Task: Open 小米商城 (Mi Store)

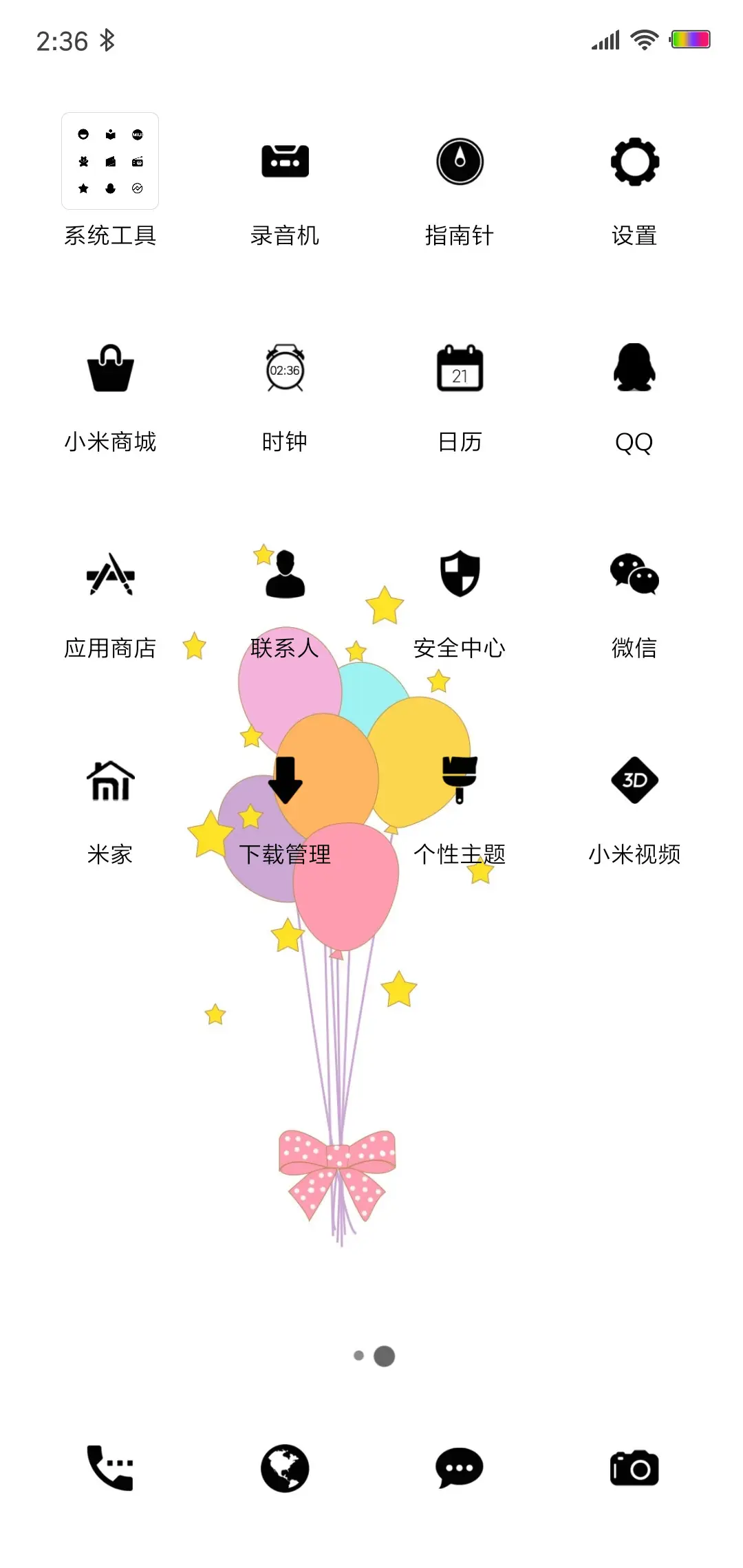Action: [110, 369]
